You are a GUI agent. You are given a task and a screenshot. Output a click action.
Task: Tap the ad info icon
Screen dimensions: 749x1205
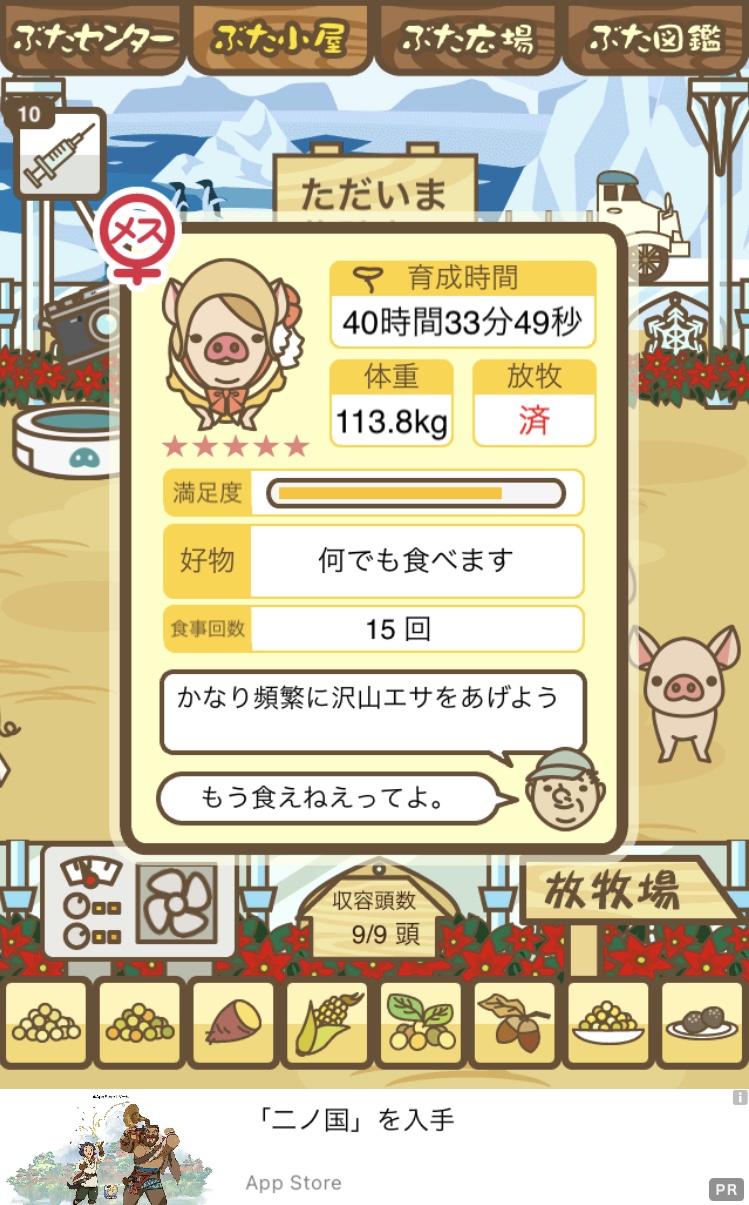click(x=740, y=1097)
